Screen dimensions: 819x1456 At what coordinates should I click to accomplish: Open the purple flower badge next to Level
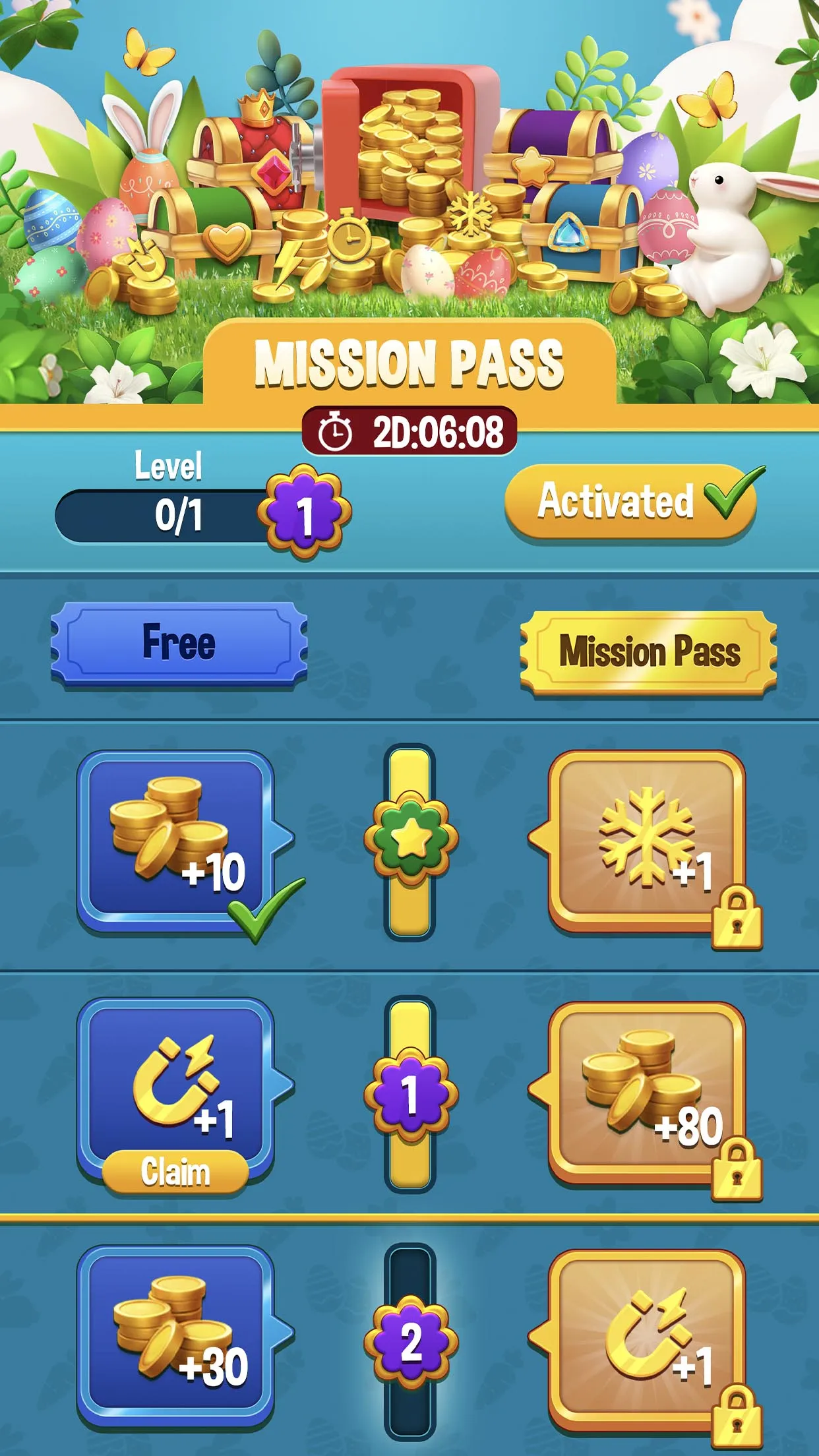coord(307,510)
